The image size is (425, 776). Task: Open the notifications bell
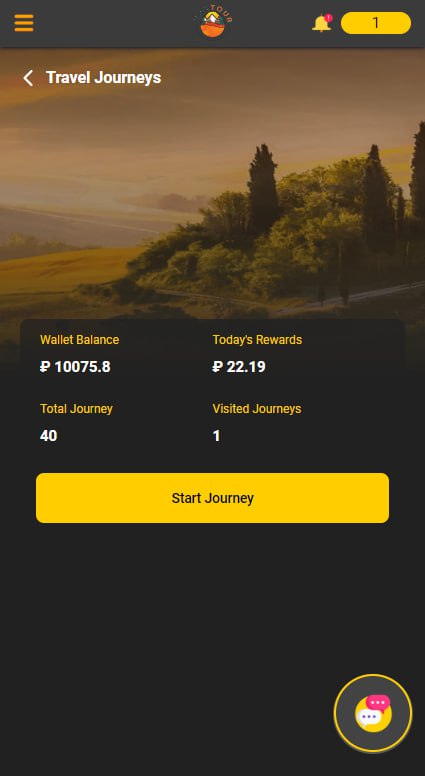pos(322,23)
